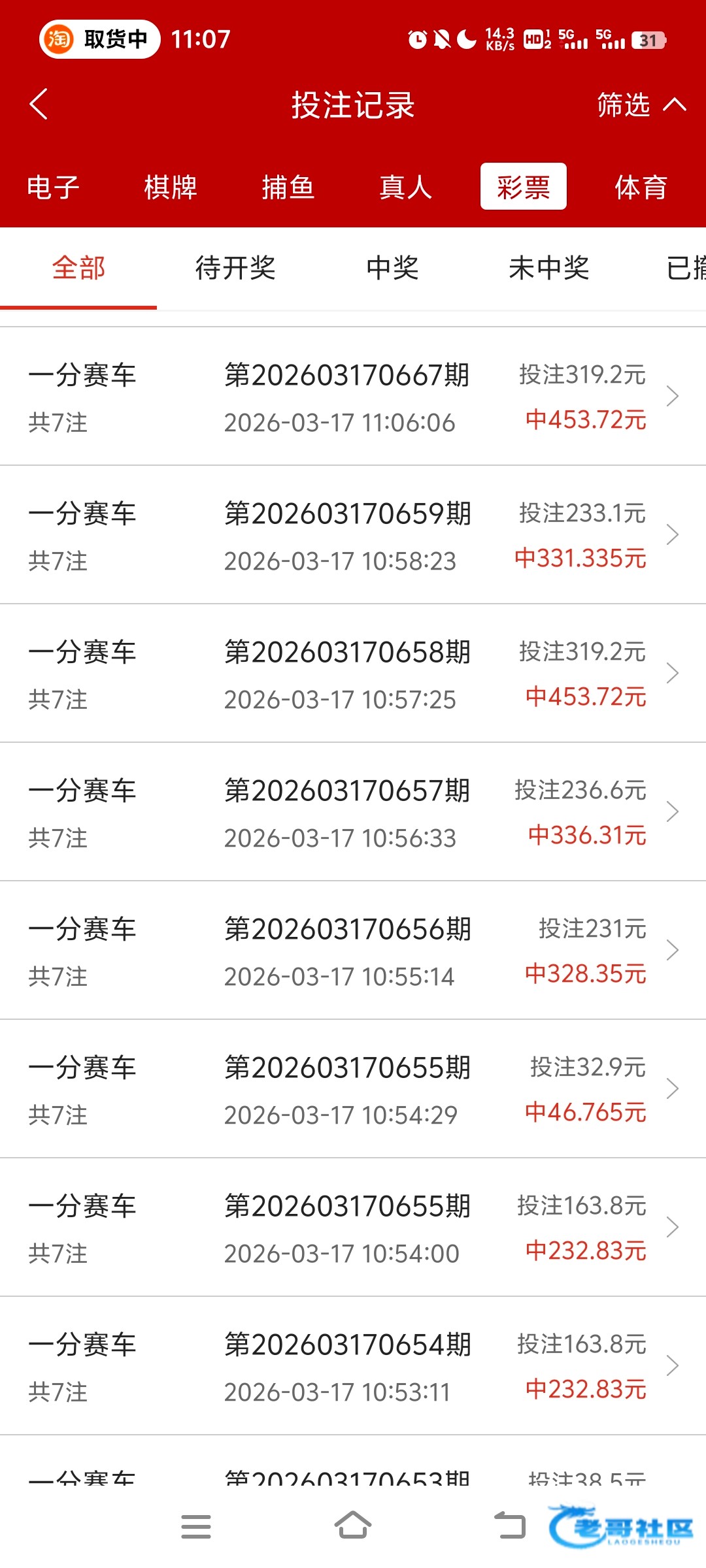Open the 体育 category
The height and width of the screenshot is (1568, 706).
(x=641, y=188)
